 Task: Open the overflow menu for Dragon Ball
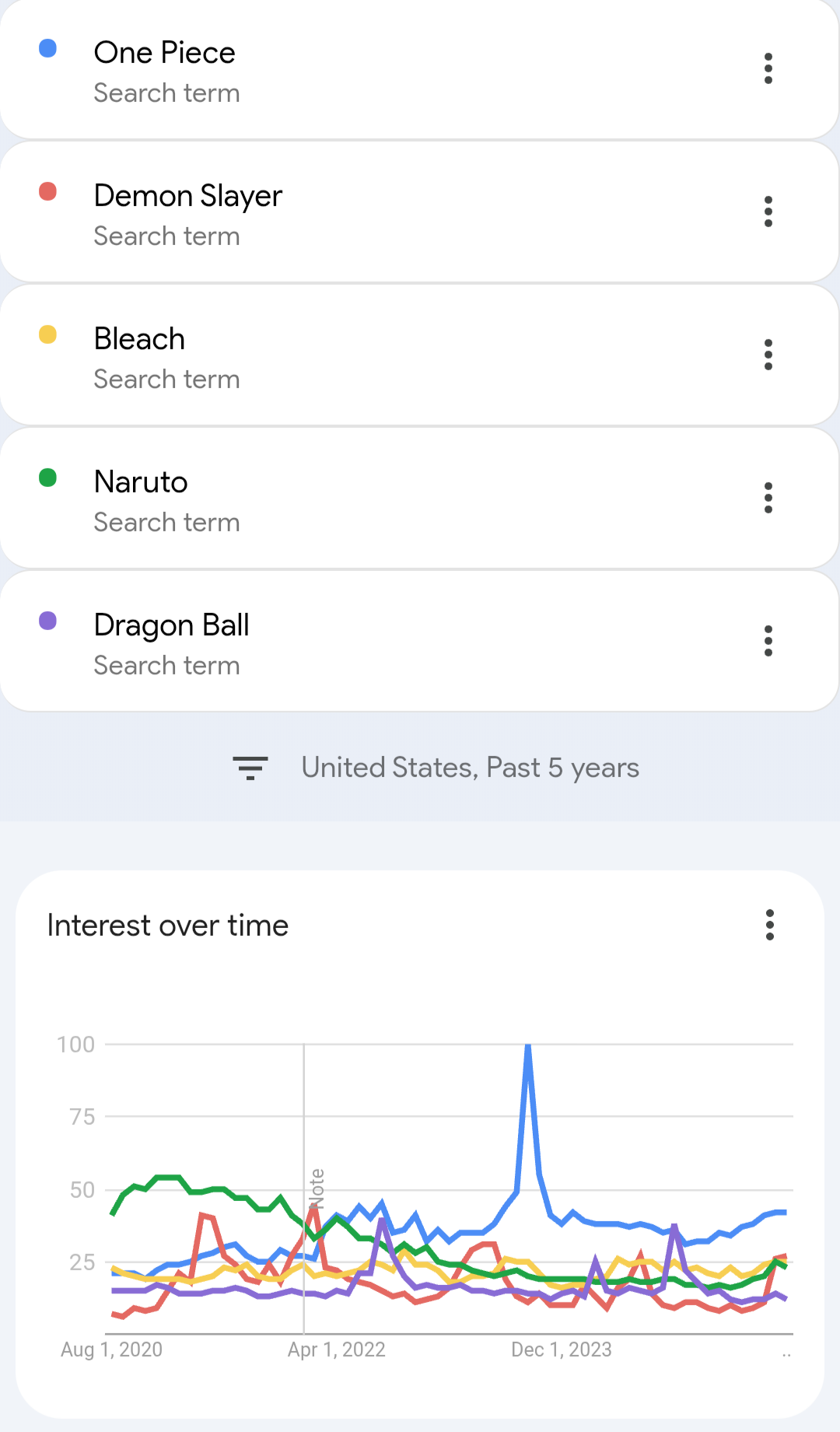768,641
